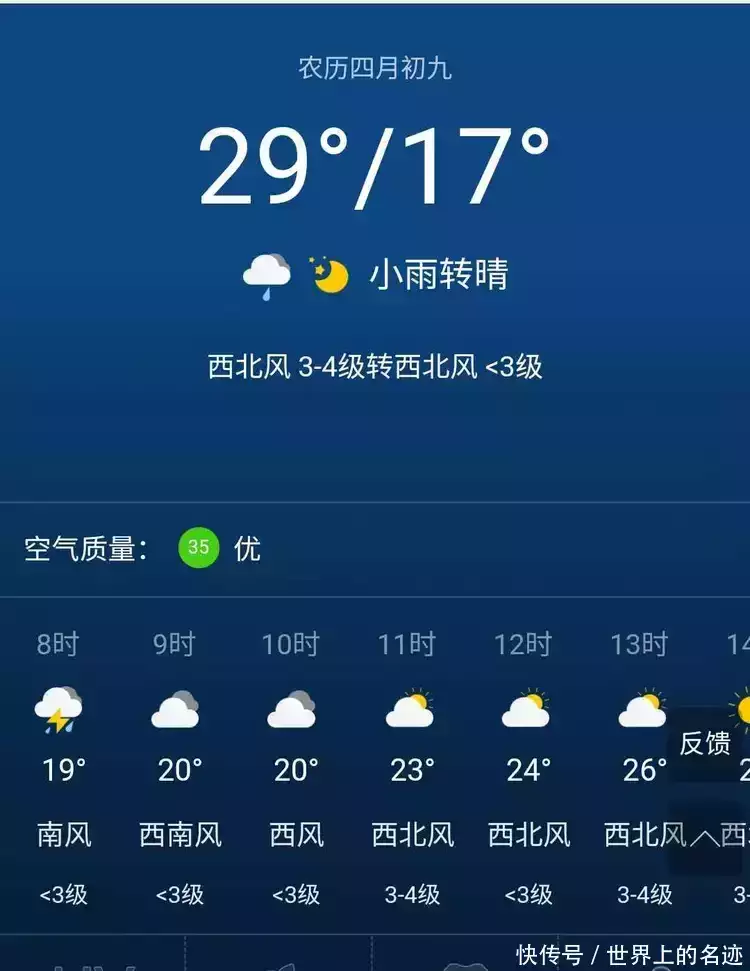Open the 空气质量 air quality details
The height and width of the screenshot is (971, 750).
point(143,549)
